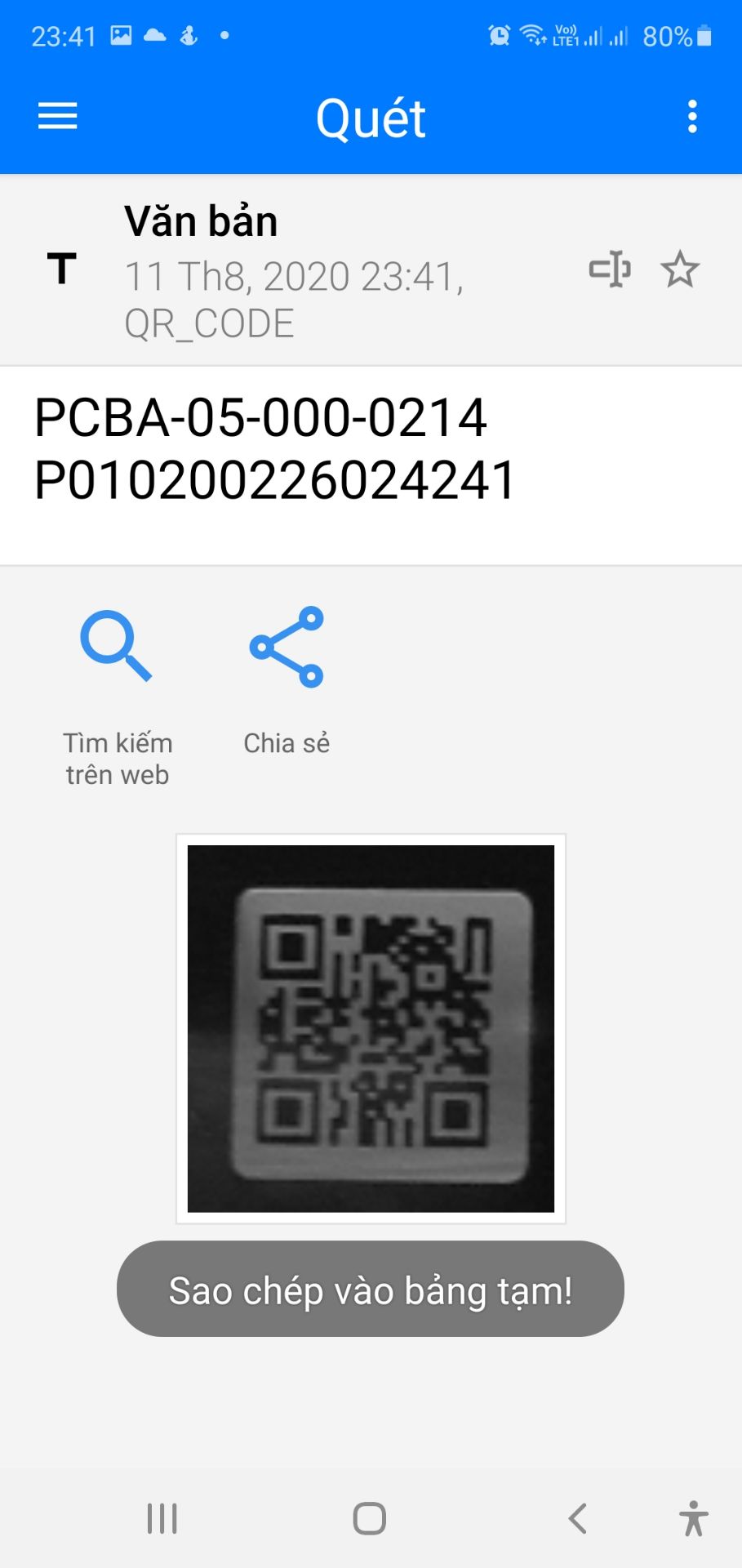
Task: Open the overflow options menu
Action: (691, 116)
